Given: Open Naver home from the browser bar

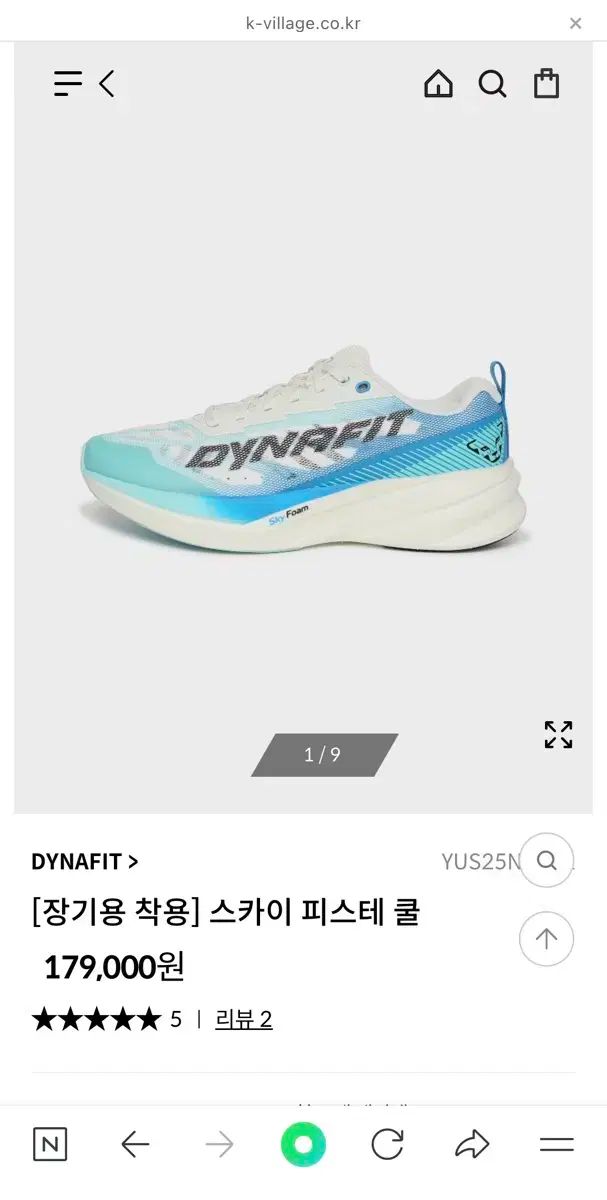Looking at the screenshot, I should (50, 1144).
